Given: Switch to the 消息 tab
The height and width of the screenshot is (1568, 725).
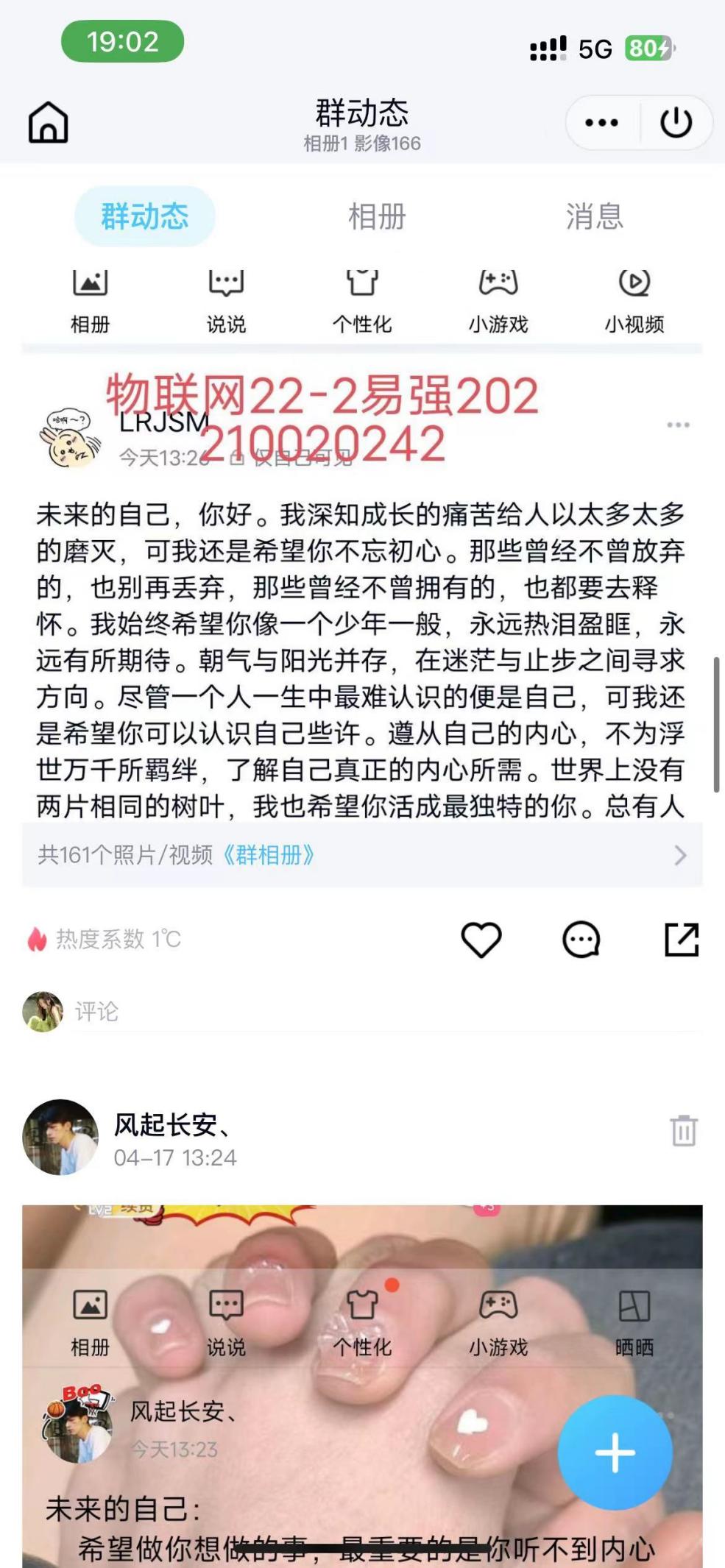Looking at the screenshot, I should click(595, 217).
